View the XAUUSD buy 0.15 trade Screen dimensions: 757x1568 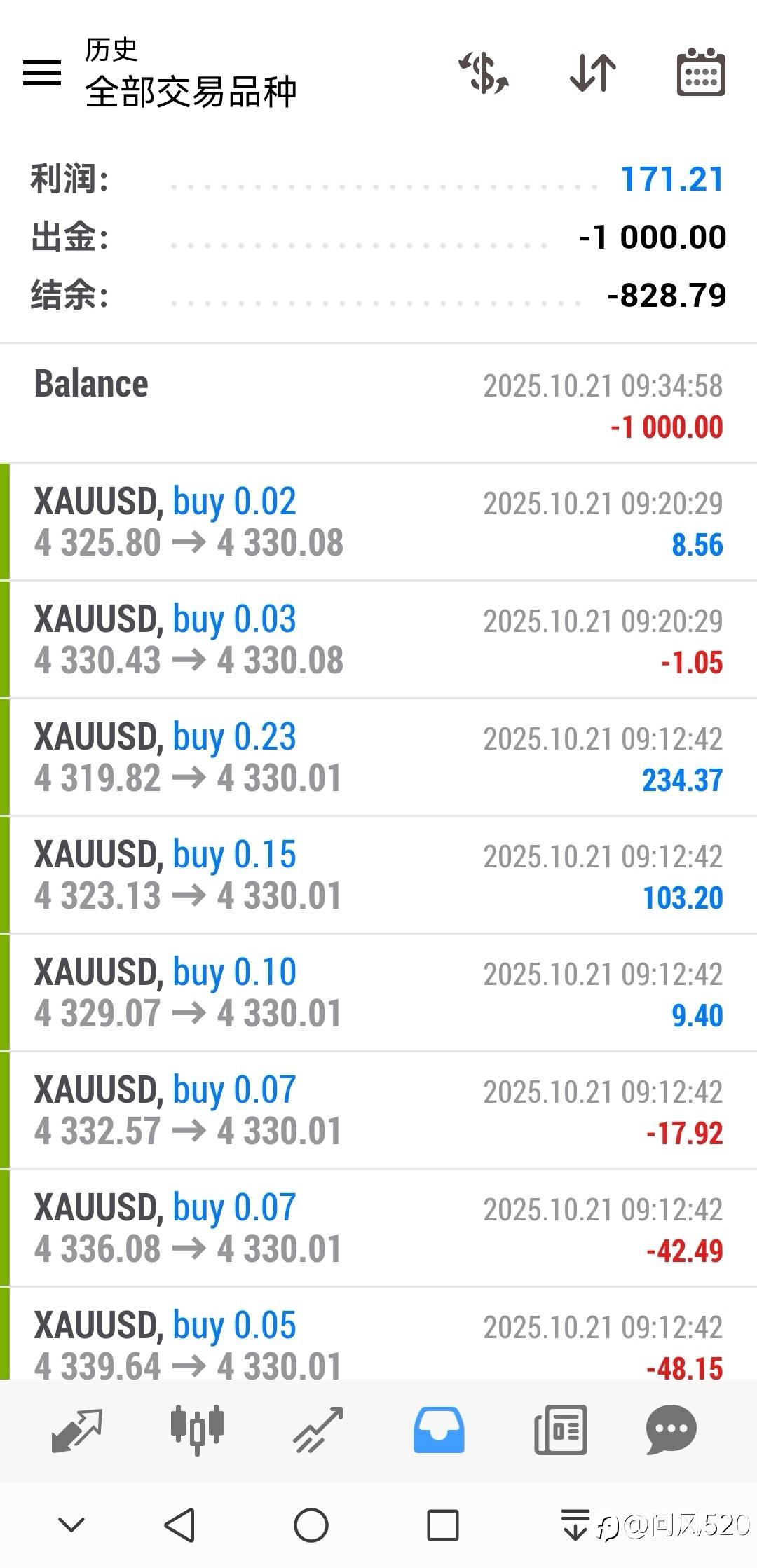[378, 875]
